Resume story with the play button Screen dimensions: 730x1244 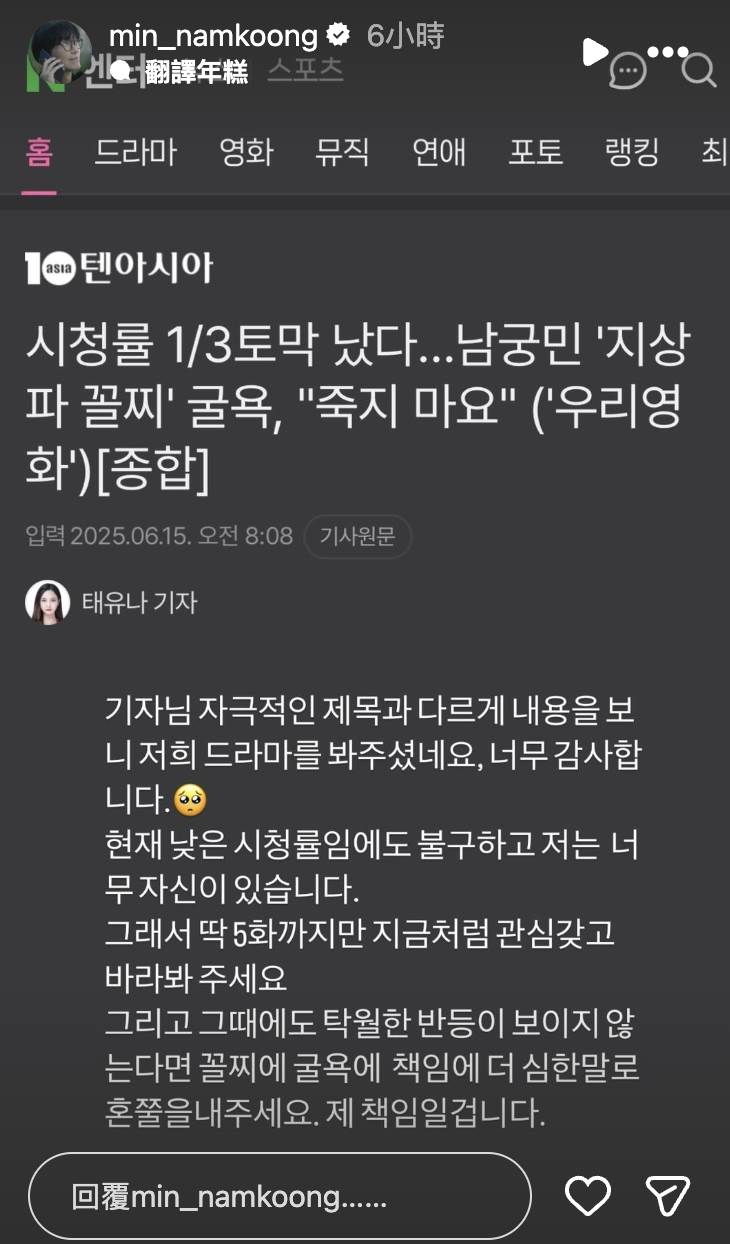click(x=595, y=51)
